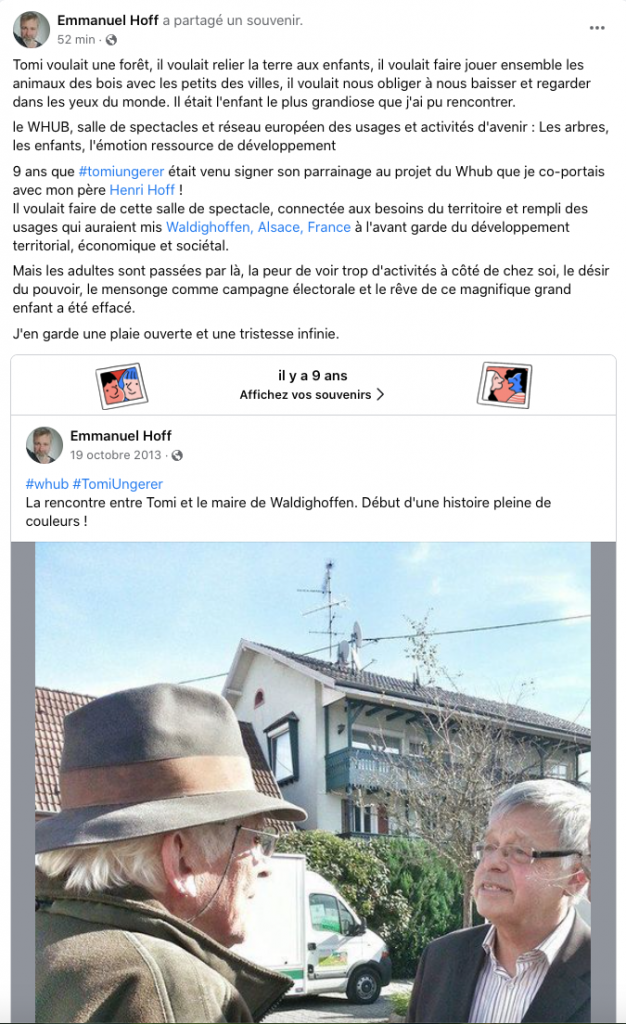Image resolution: width=626 pixels, height=1024 pixels.
Task: Open the post options three-dot menu
Action: pyautogui.click(x=597, y=28)
